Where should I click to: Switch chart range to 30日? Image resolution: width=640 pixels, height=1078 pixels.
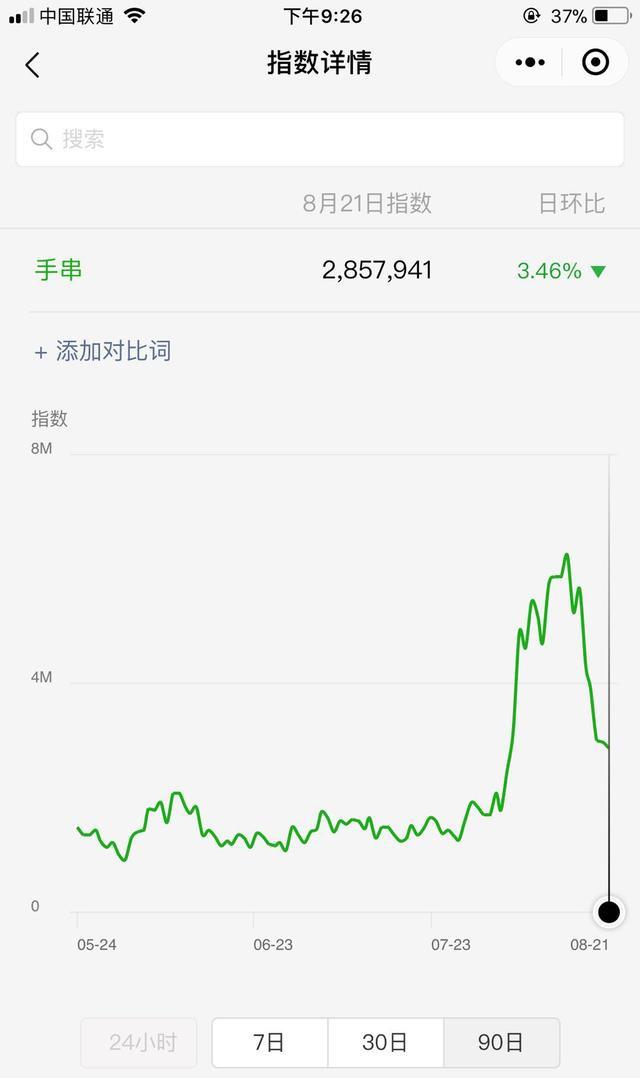tap(385, 1043)
